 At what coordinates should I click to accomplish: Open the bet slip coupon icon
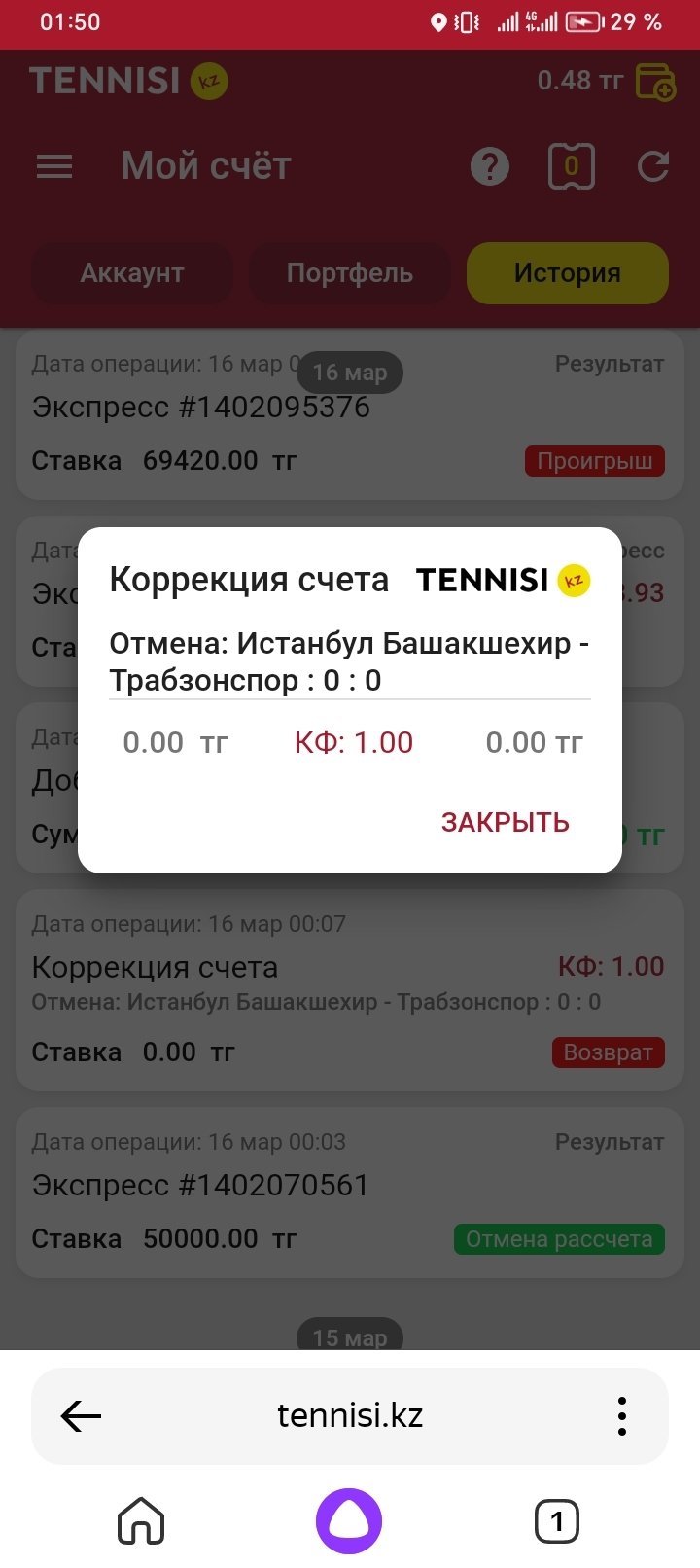[x=571, y=167]
